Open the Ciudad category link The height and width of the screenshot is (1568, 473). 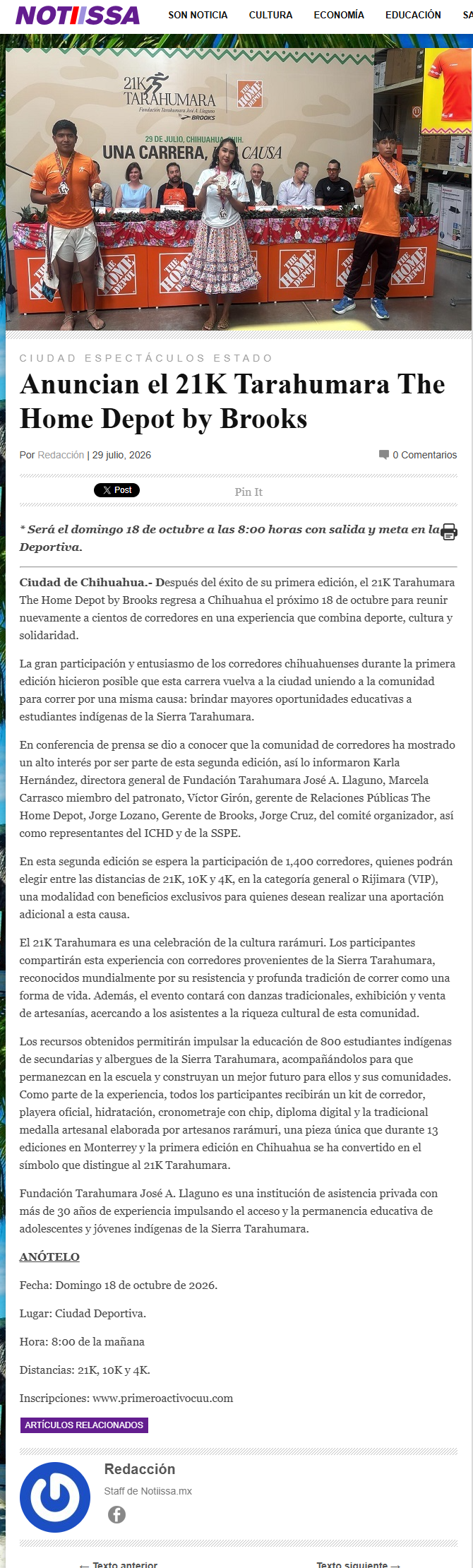pos(47,358)
